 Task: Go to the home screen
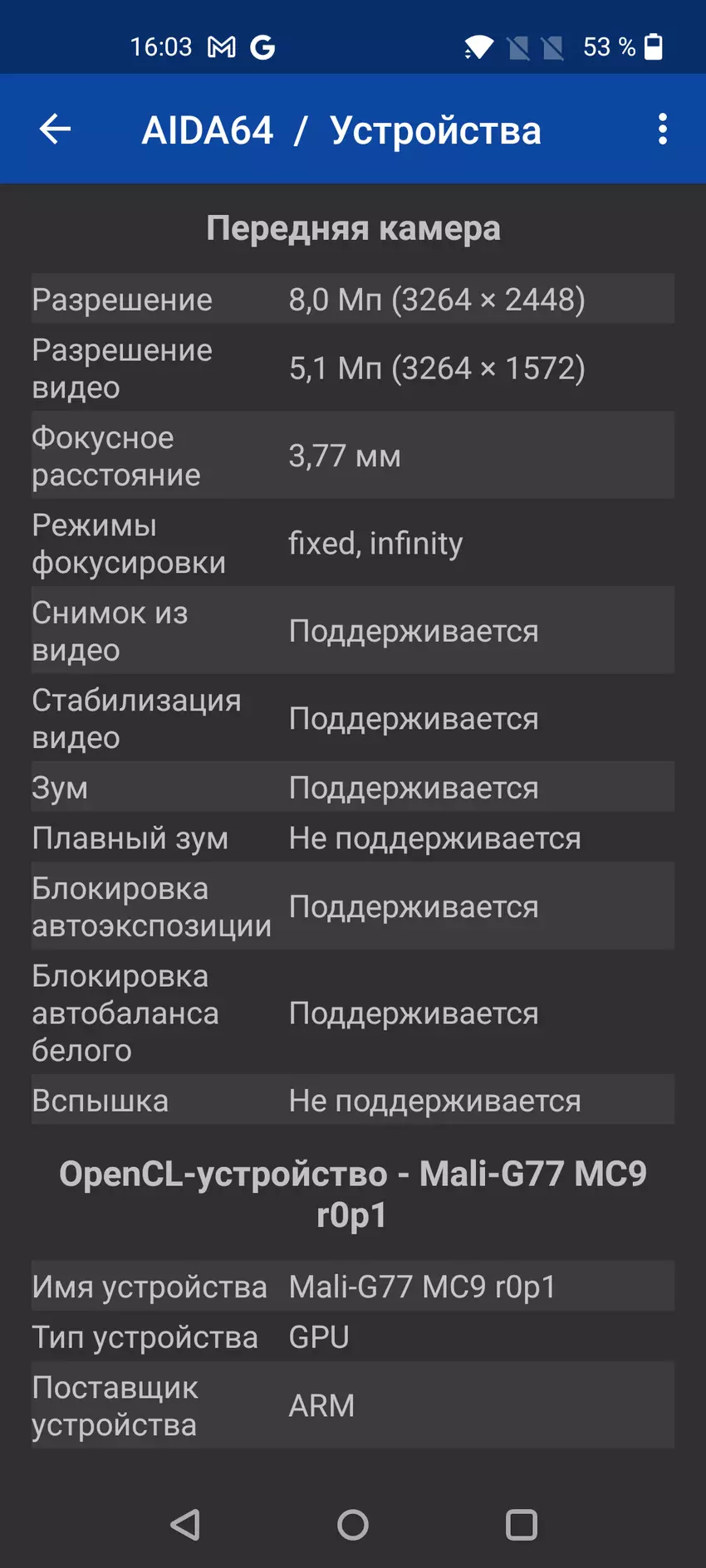click(353, 1525)
